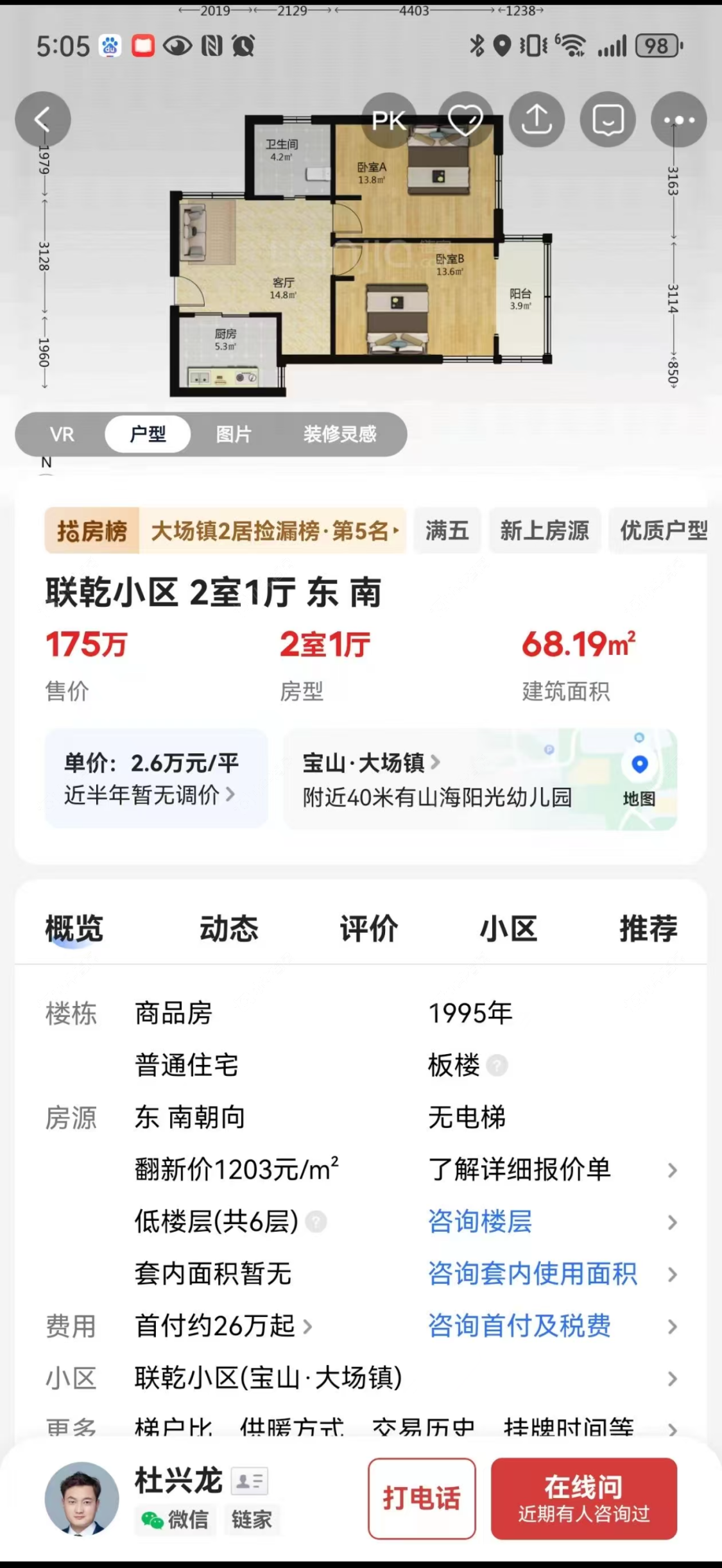Open 了解详细报价单

tap(520, 1170)
